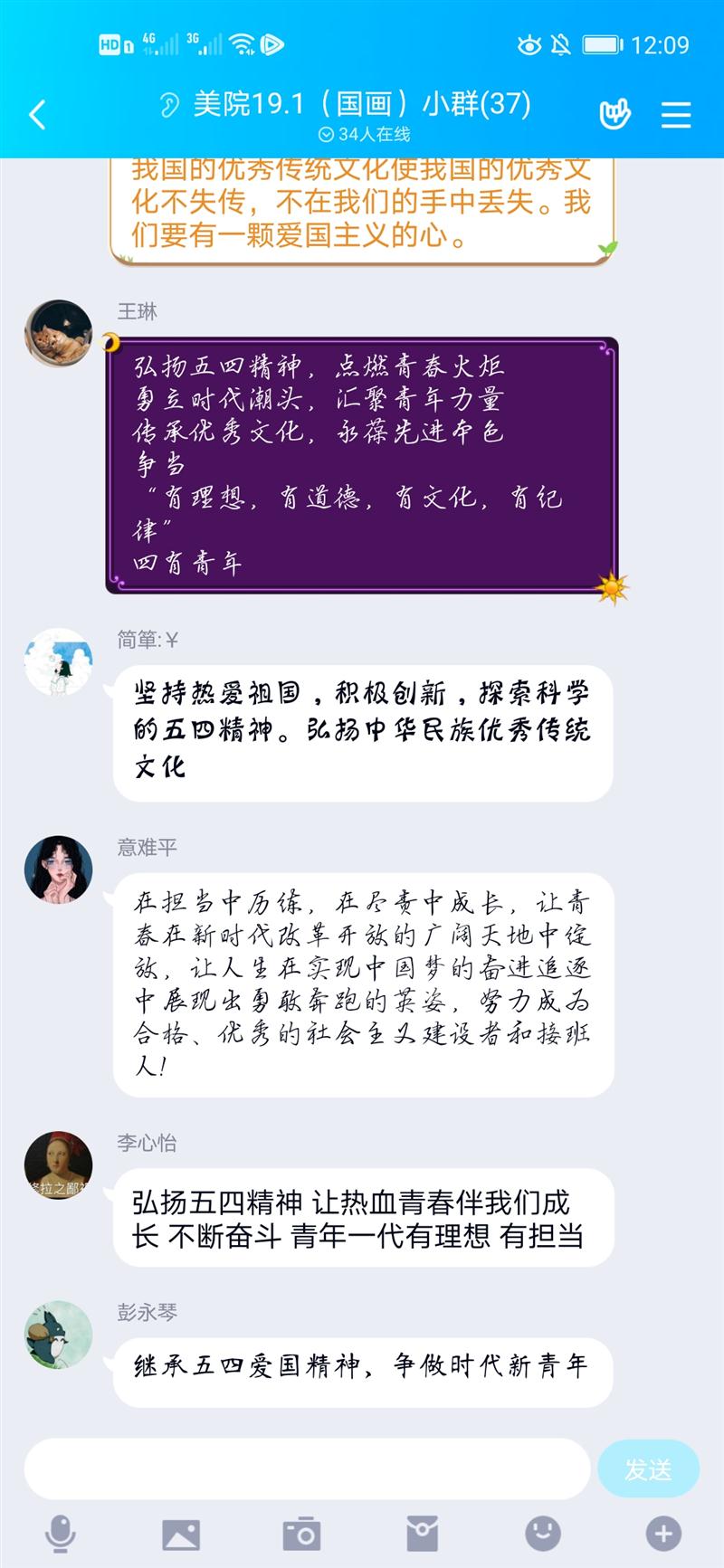
Task: Tap the message input field
Action: click(308, 1468)
